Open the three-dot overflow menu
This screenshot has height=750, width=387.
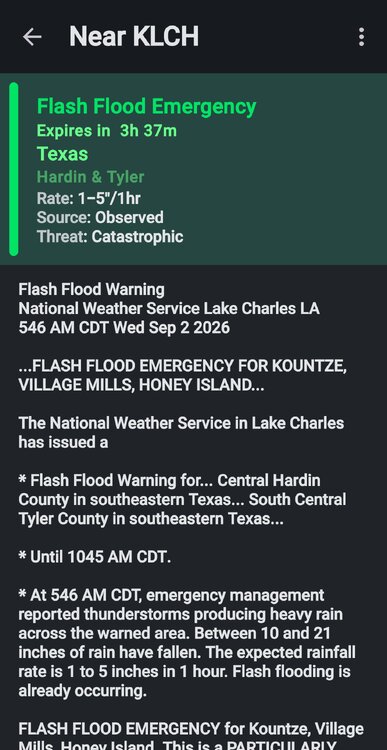coord(361,37)
